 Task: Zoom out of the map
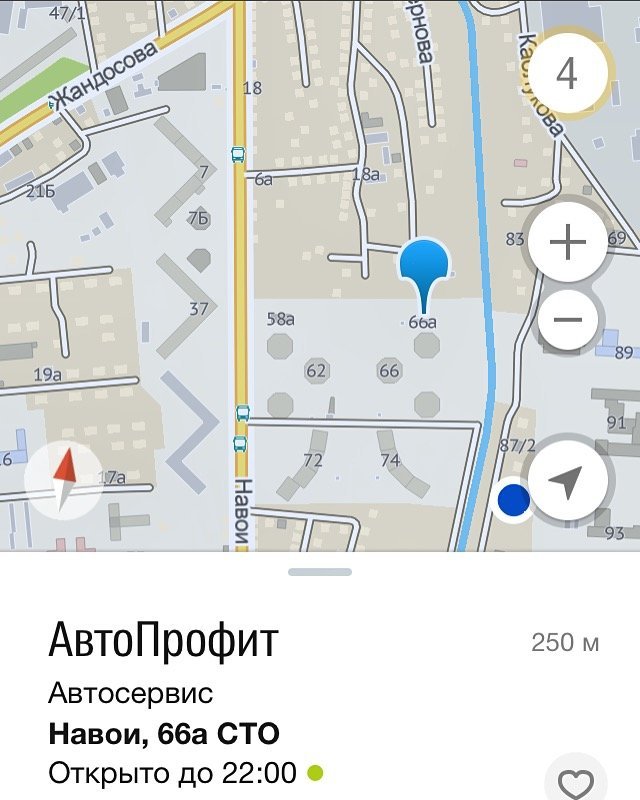[567, 320]
